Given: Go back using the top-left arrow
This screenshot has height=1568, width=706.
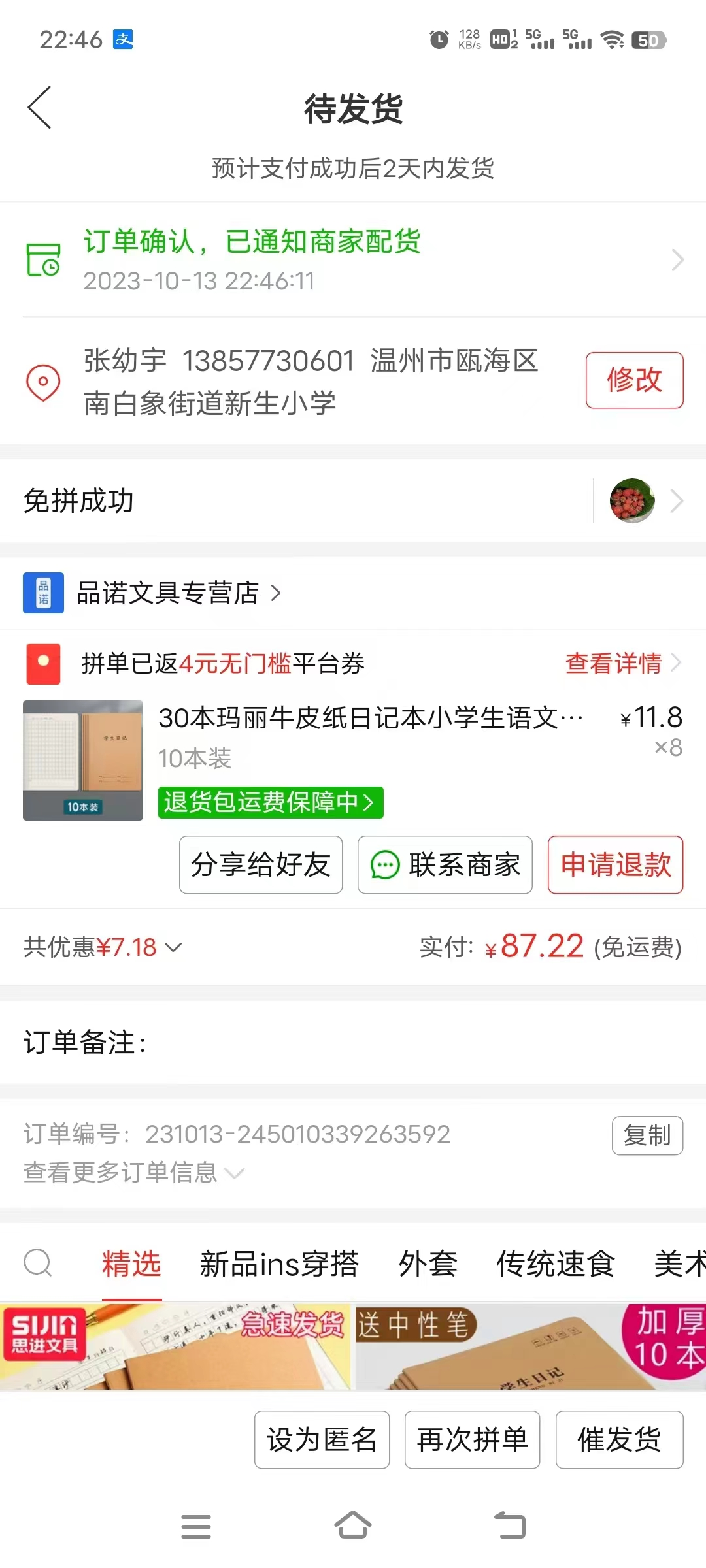Looking at the screenshot, I should (39, 108).
